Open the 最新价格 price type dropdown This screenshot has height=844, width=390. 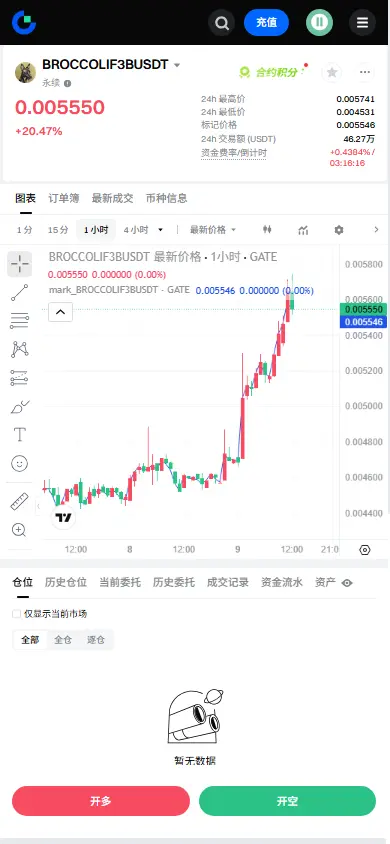coord(213,230)
